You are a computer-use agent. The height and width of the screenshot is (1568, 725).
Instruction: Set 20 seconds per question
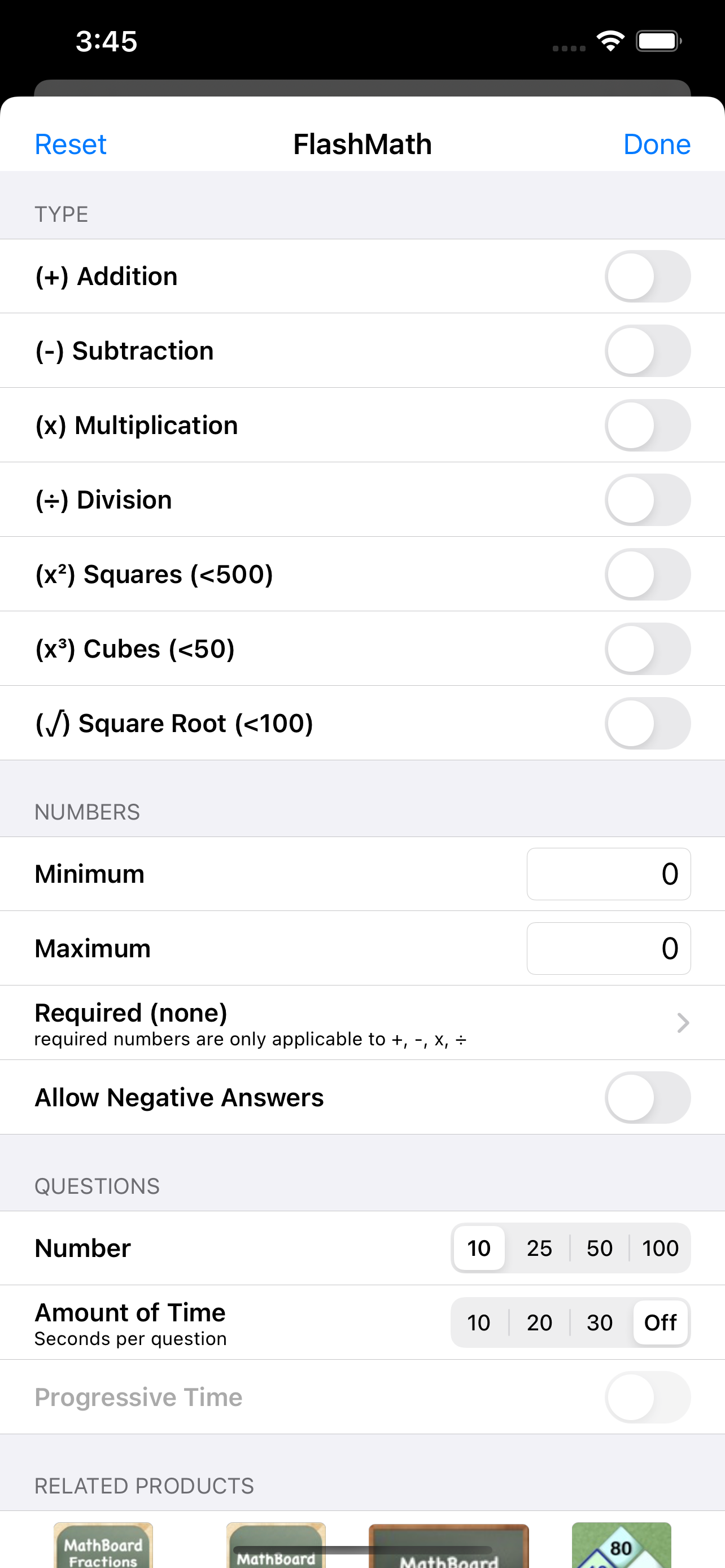[x=539, y=1322]
